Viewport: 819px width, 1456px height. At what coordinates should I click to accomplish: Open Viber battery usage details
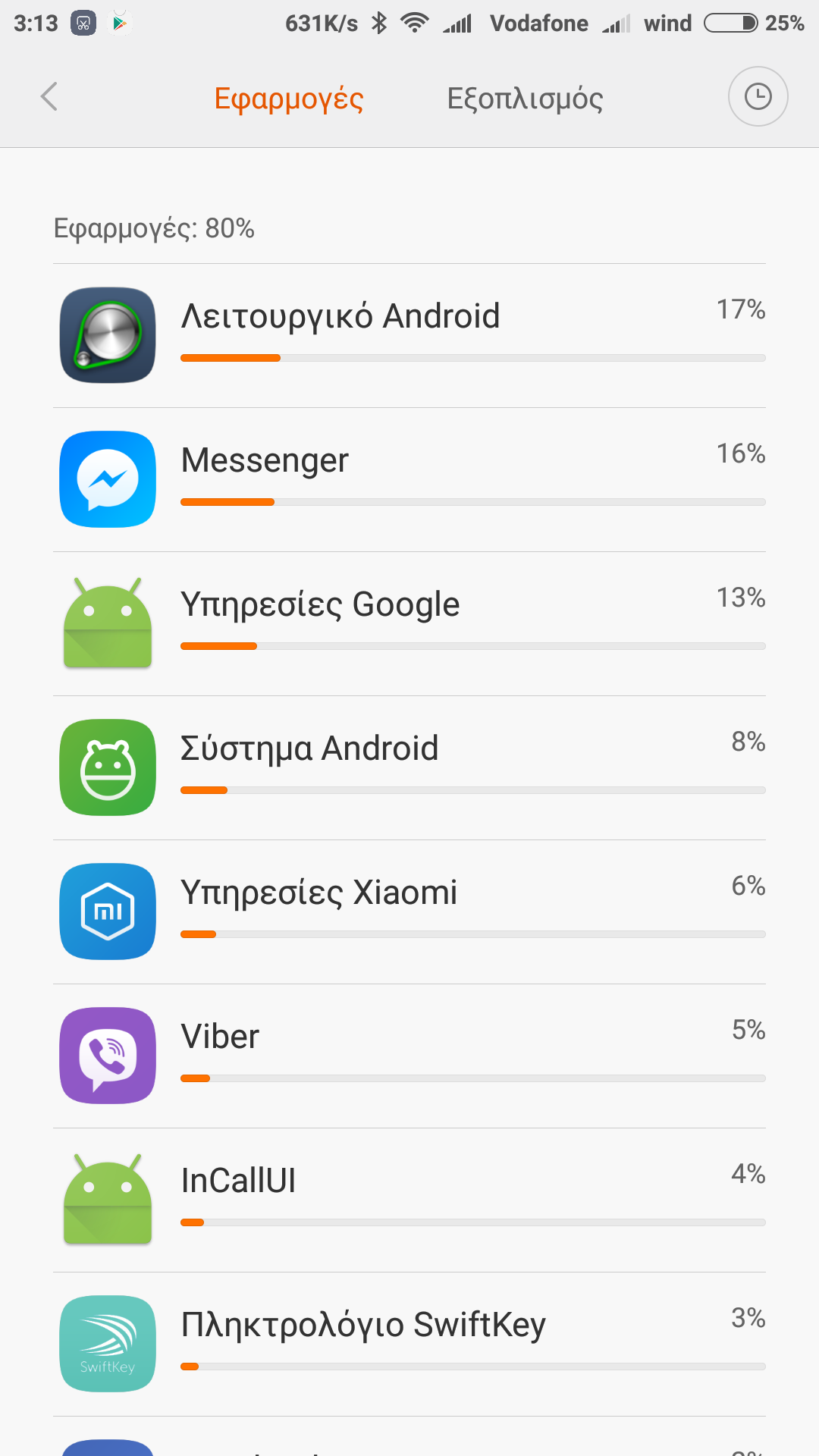coord(409,1056)
